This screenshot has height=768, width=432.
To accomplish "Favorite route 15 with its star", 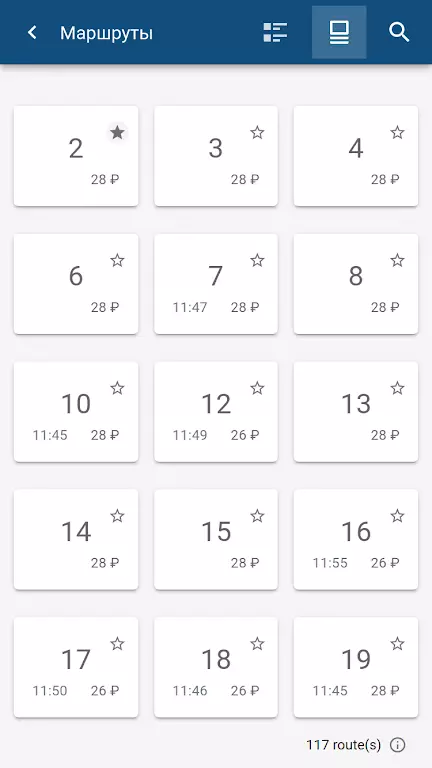I will [257, 516].
